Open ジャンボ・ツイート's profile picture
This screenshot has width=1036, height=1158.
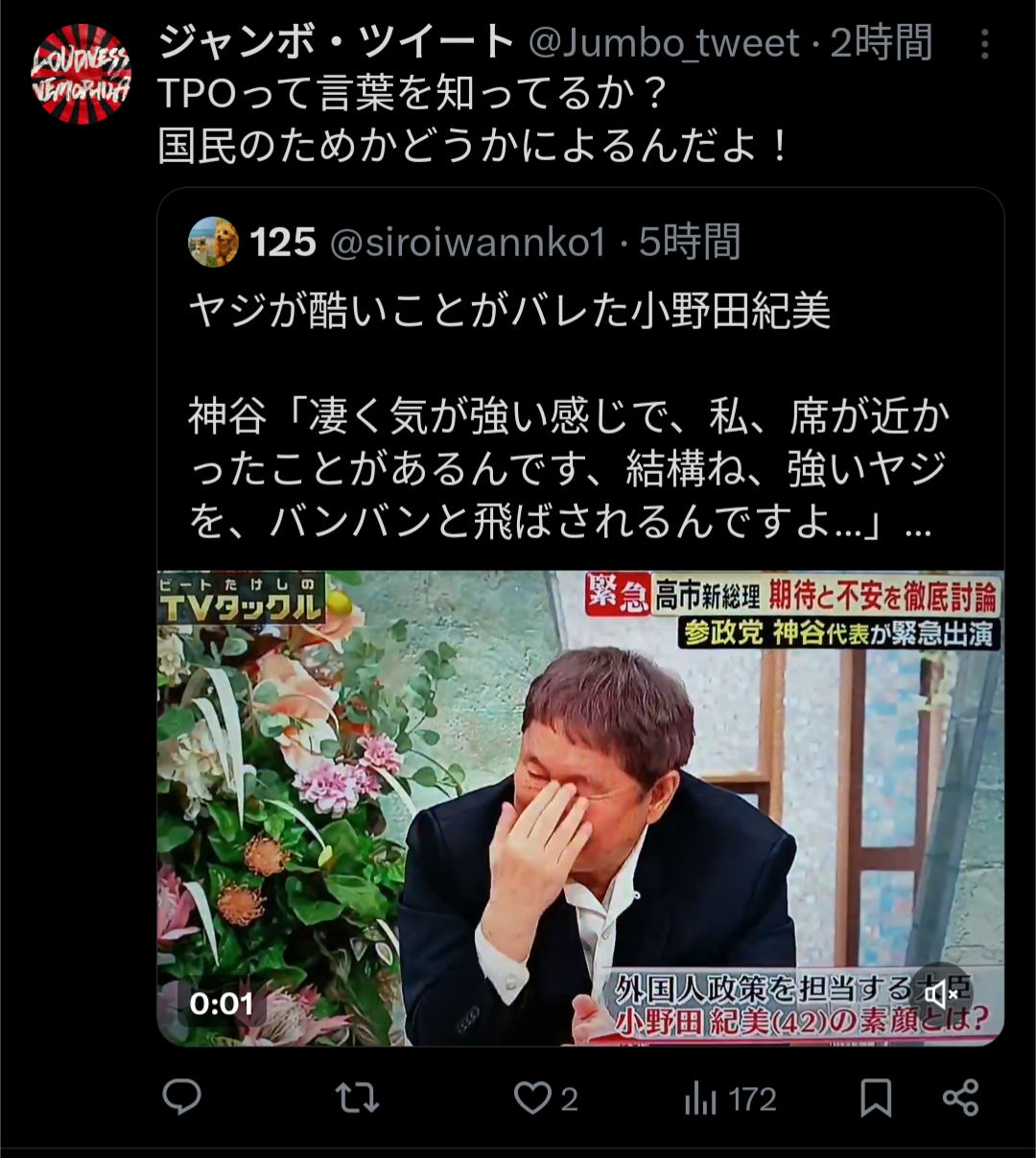82,76
